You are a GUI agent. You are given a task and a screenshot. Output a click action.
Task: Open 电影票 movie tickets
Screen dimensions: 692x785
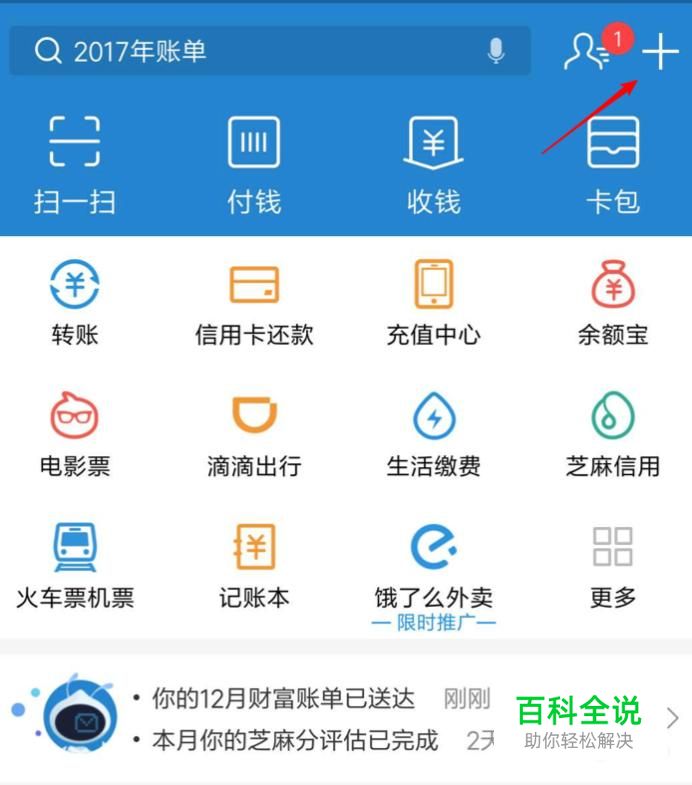coord(75,433)
